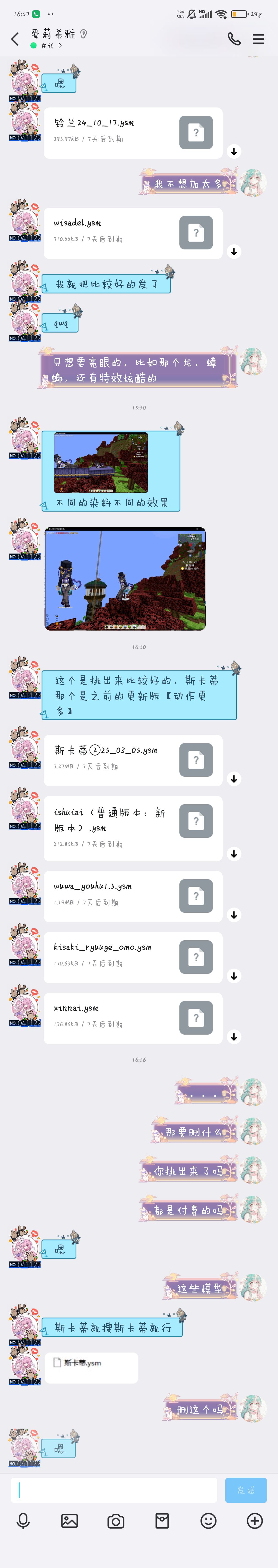The width and height of the screenshot is (278, 1568).
Task: Start a voice call with this contact
Action: coord(234,40)
